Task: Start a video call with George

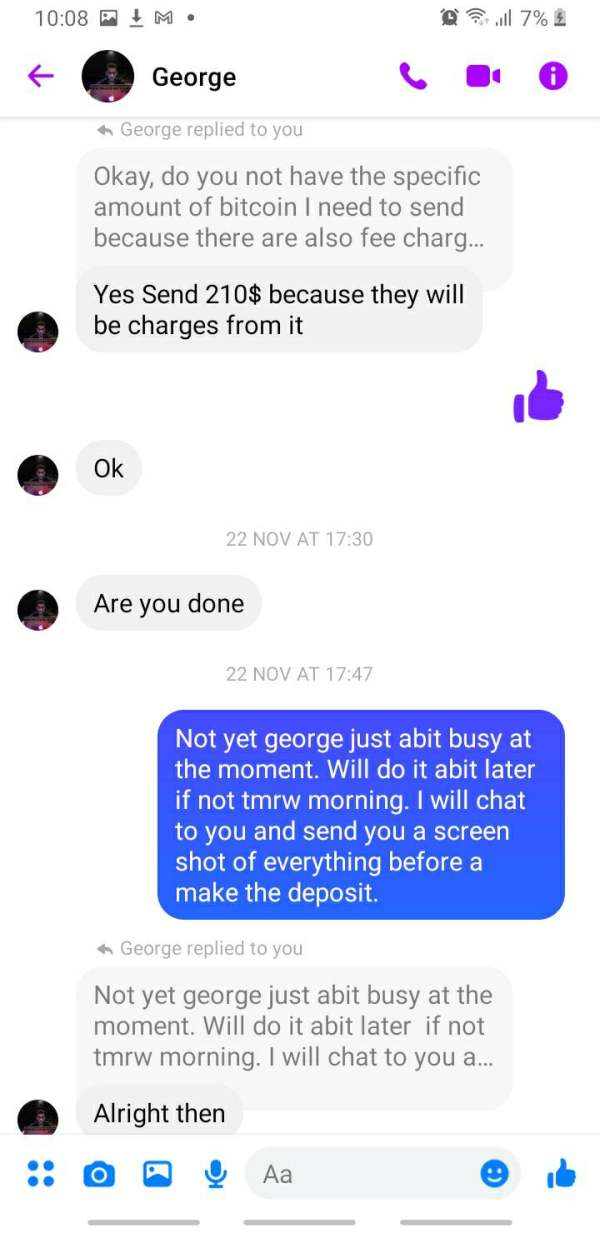Action: tap(483, 76)
